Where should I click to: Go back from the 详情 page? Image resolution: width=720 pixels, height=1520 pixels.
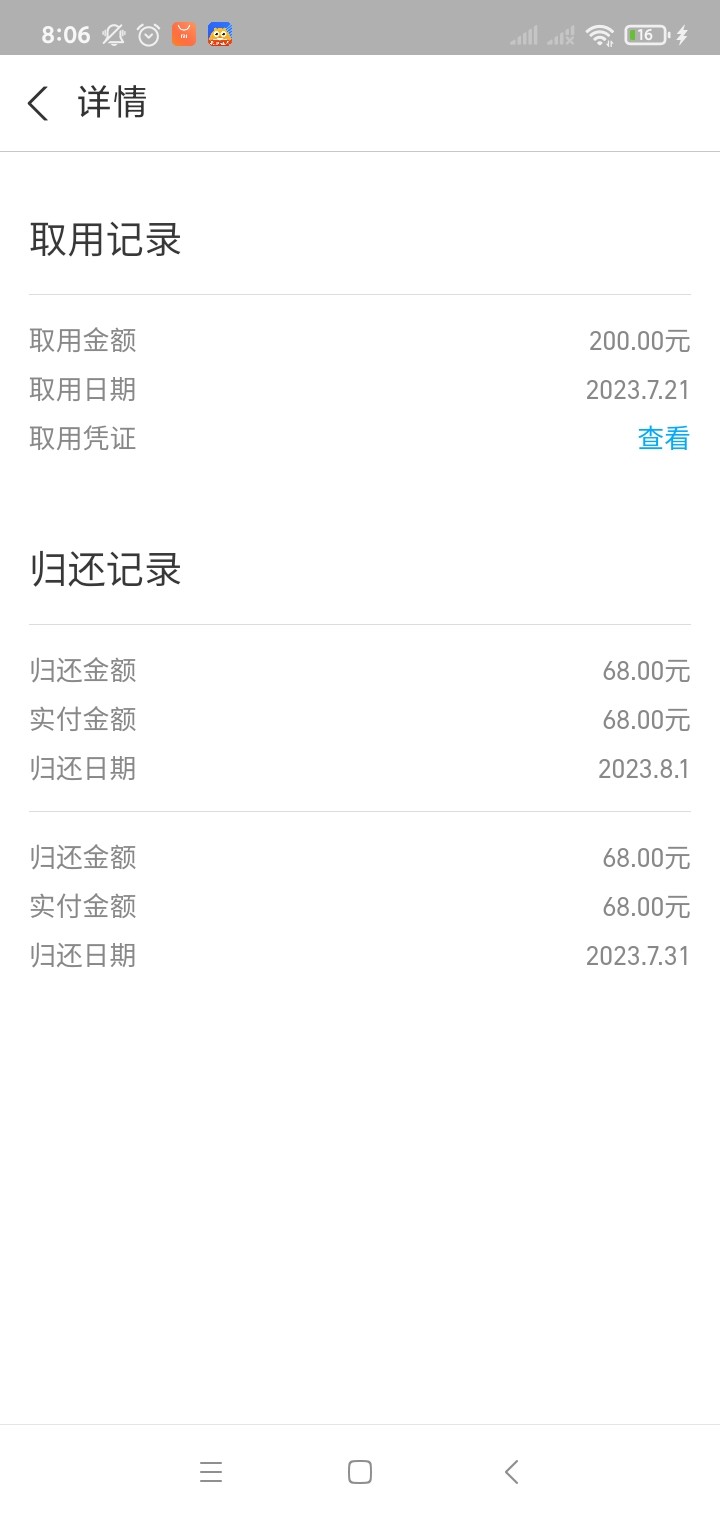38,103
